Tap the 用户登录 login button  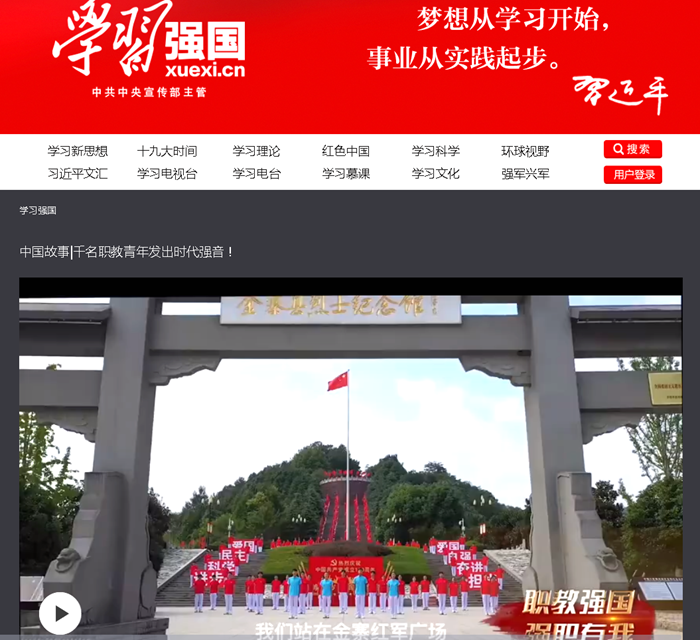point(632,174)
